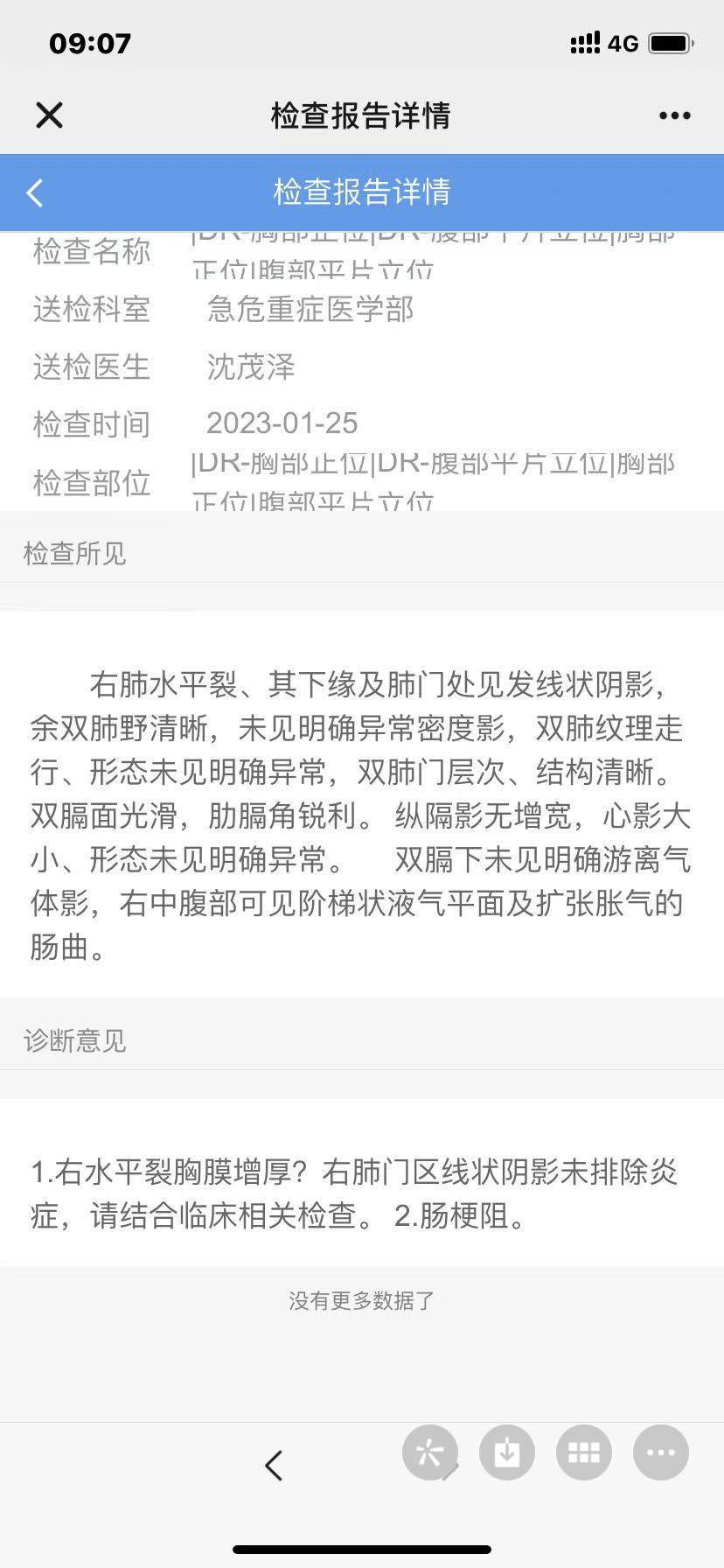Navigate back with the bottom browser arrow

click(x=274, y=1465)
